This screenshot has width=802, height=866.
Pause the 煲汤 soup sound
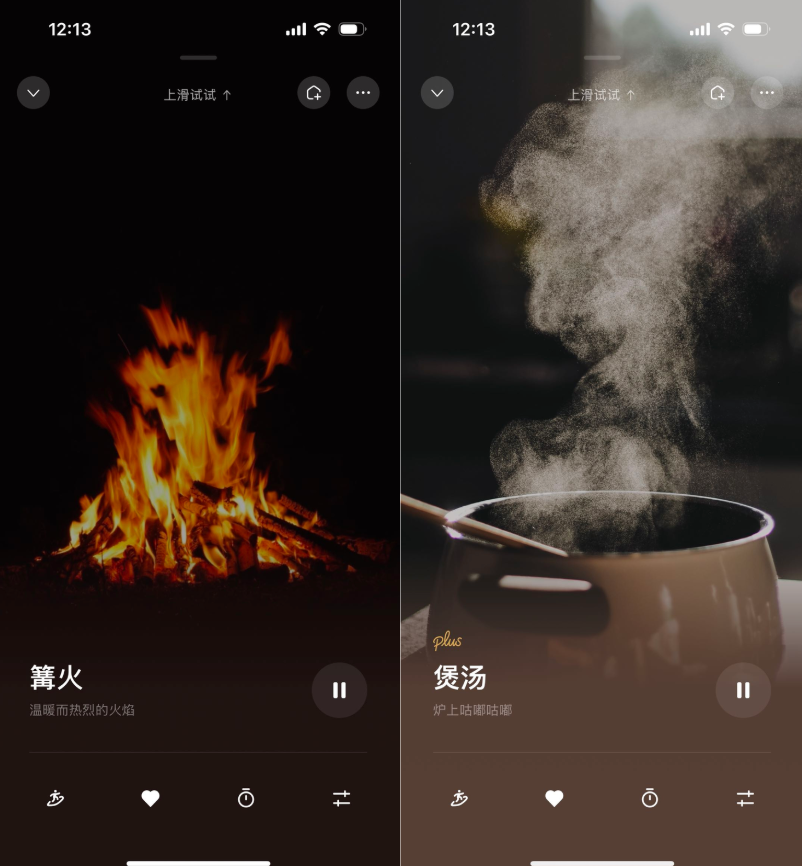point(743,690)
